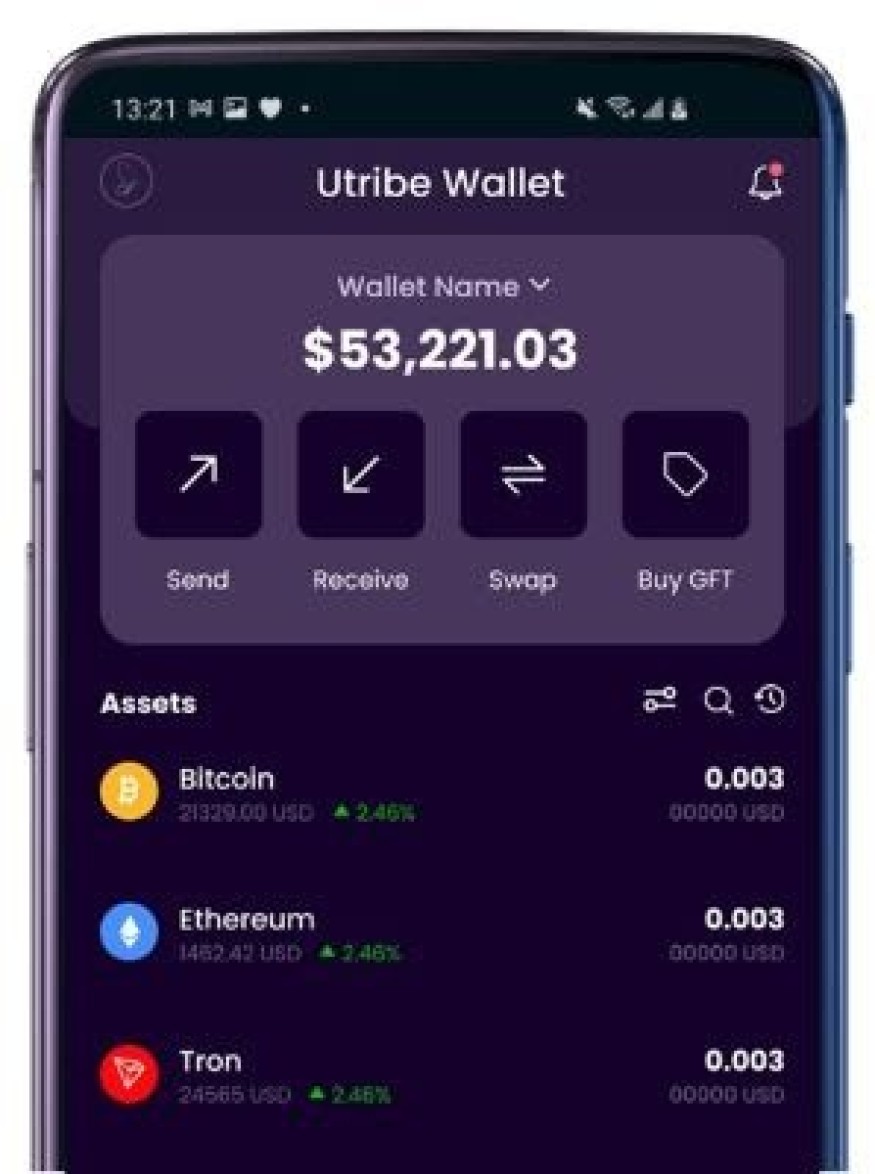This screenshot has height=1174, width=875.
Task: Open the assets filter settings icon
Action: point(660,700)
